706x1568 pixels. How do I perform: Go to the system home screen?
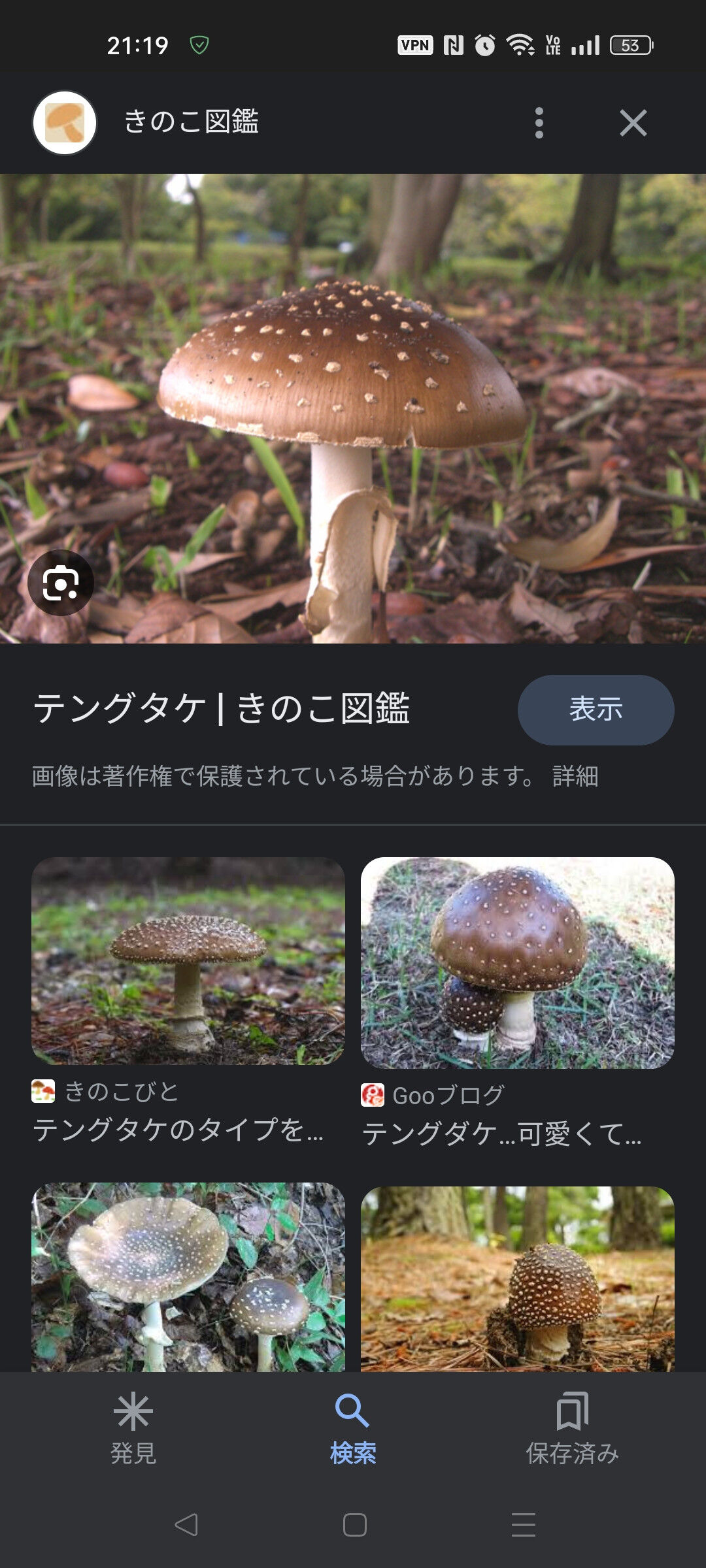point(354,1525)
